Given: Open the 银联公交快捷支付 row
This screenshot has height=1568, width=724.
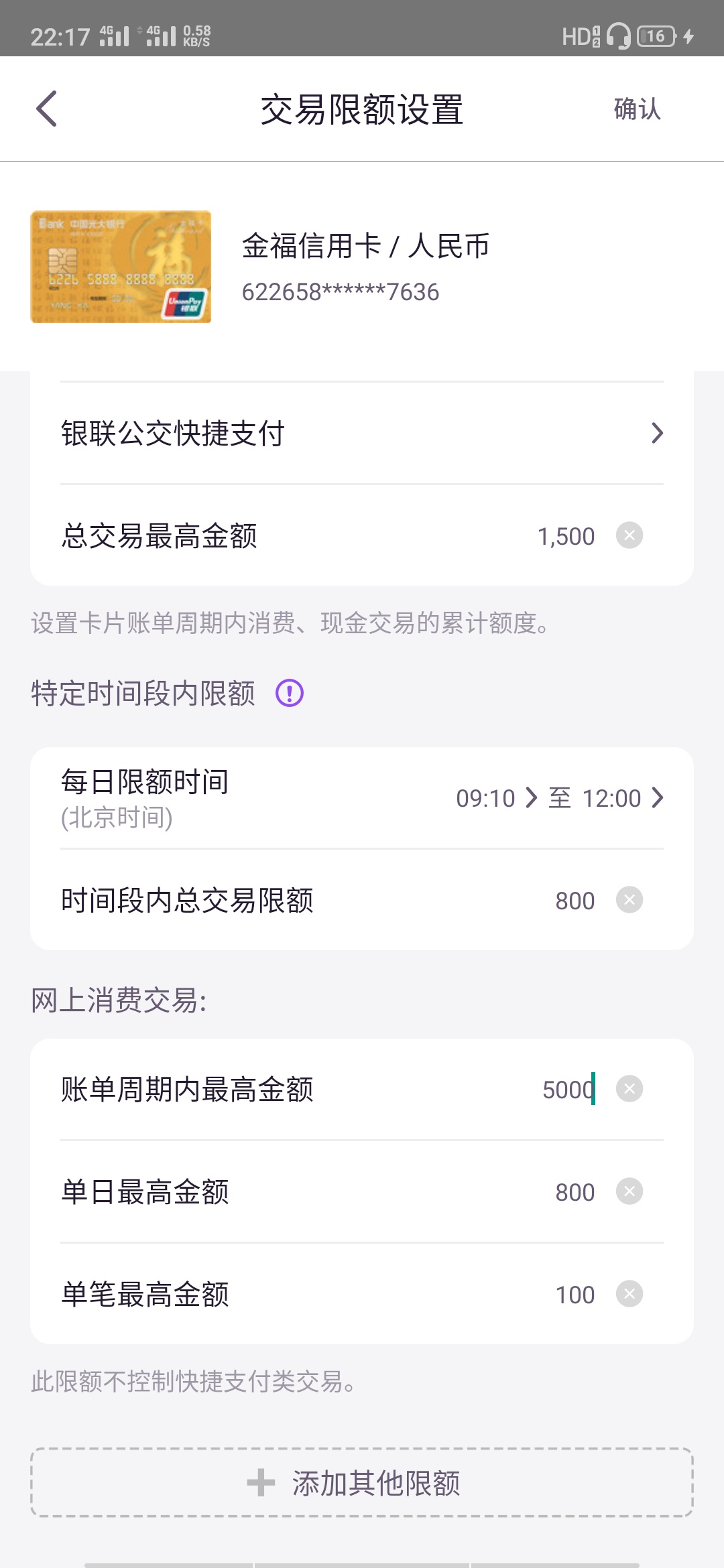Looking at the screenshot, I should pyautogui.click(x=362, y=434).
